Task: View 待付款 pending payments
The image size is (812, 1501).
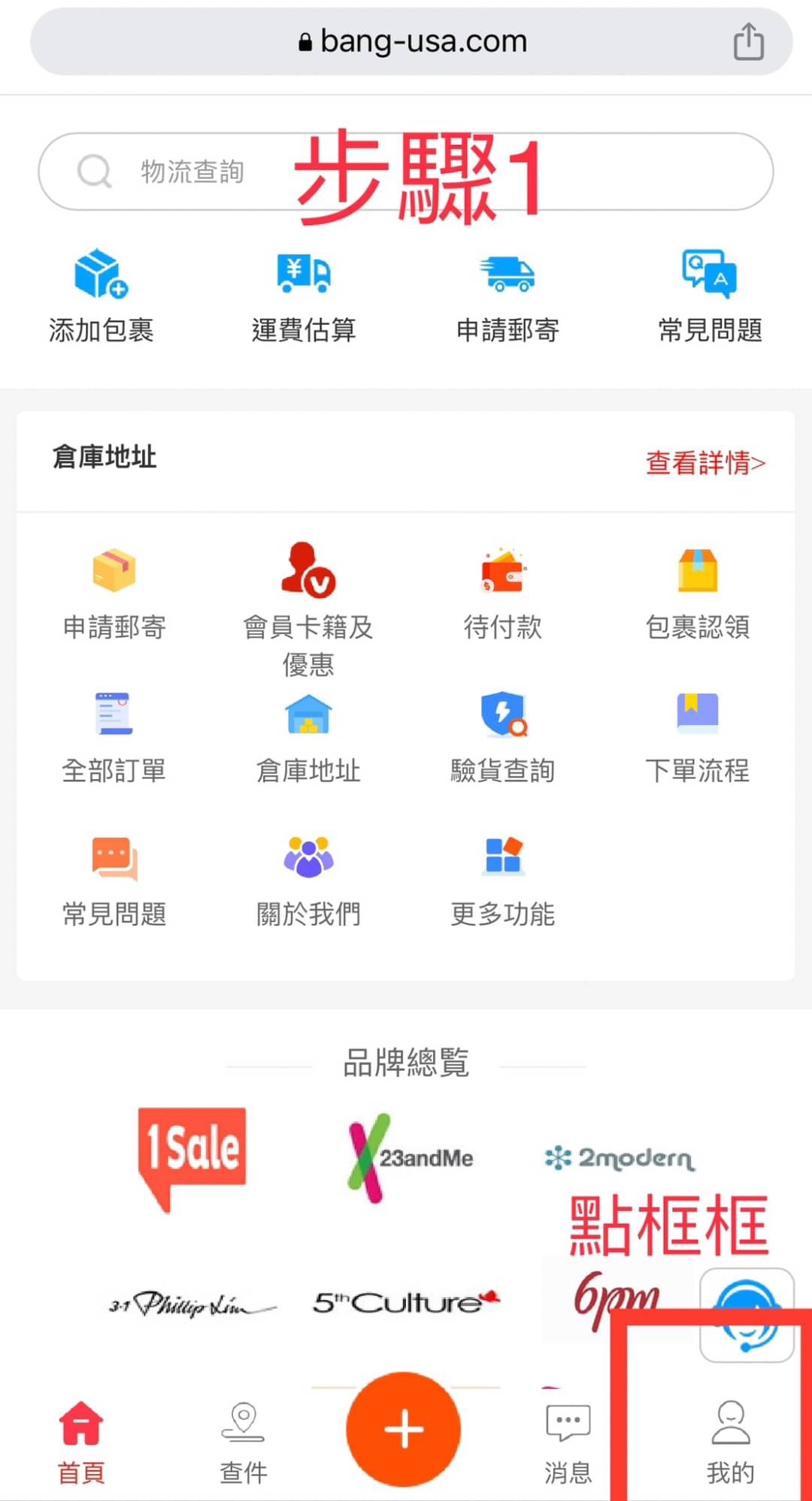Action: (502, 593)
